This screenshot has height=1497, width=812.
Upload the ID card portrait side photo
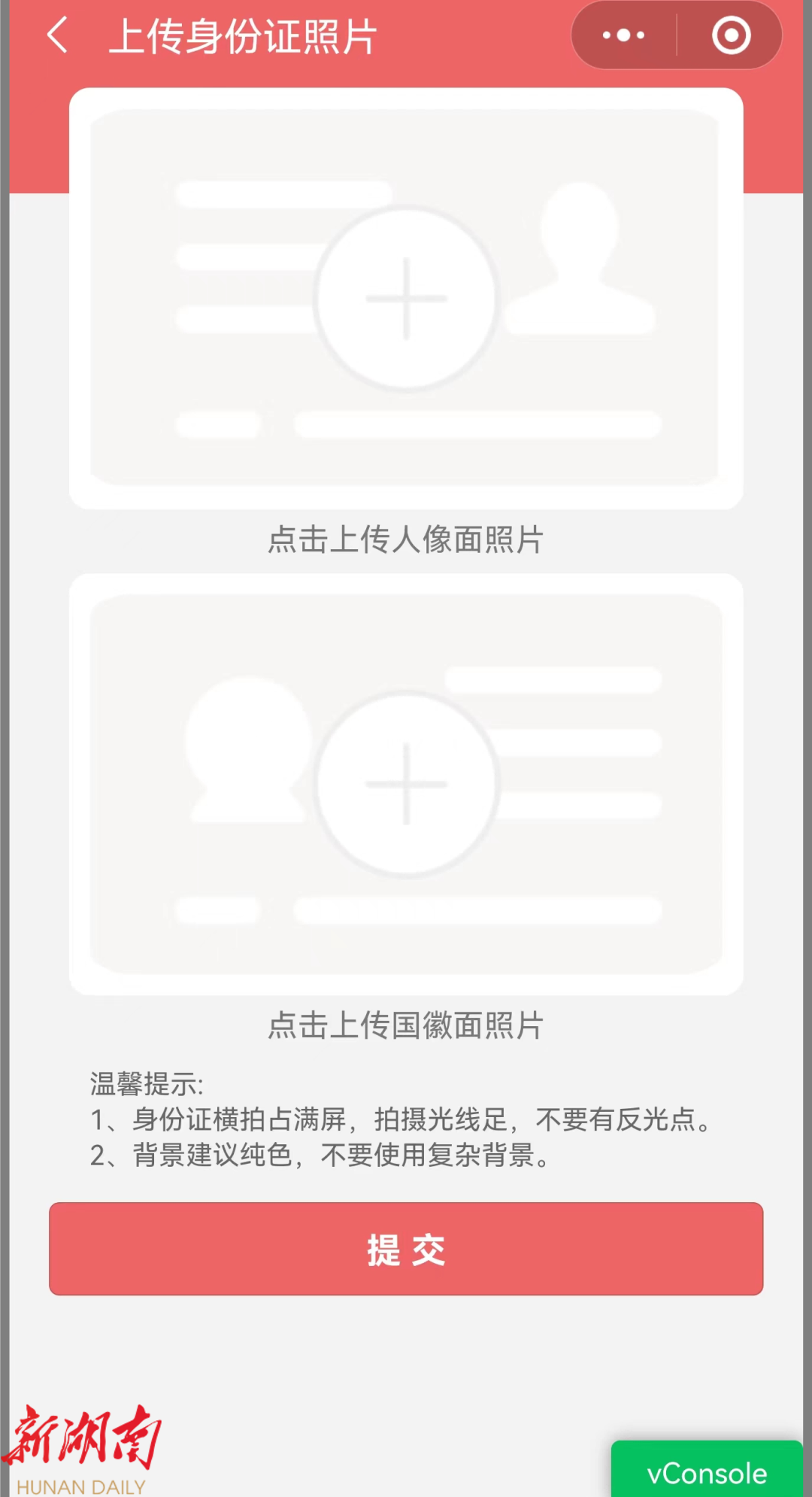(x=406, y=299)
